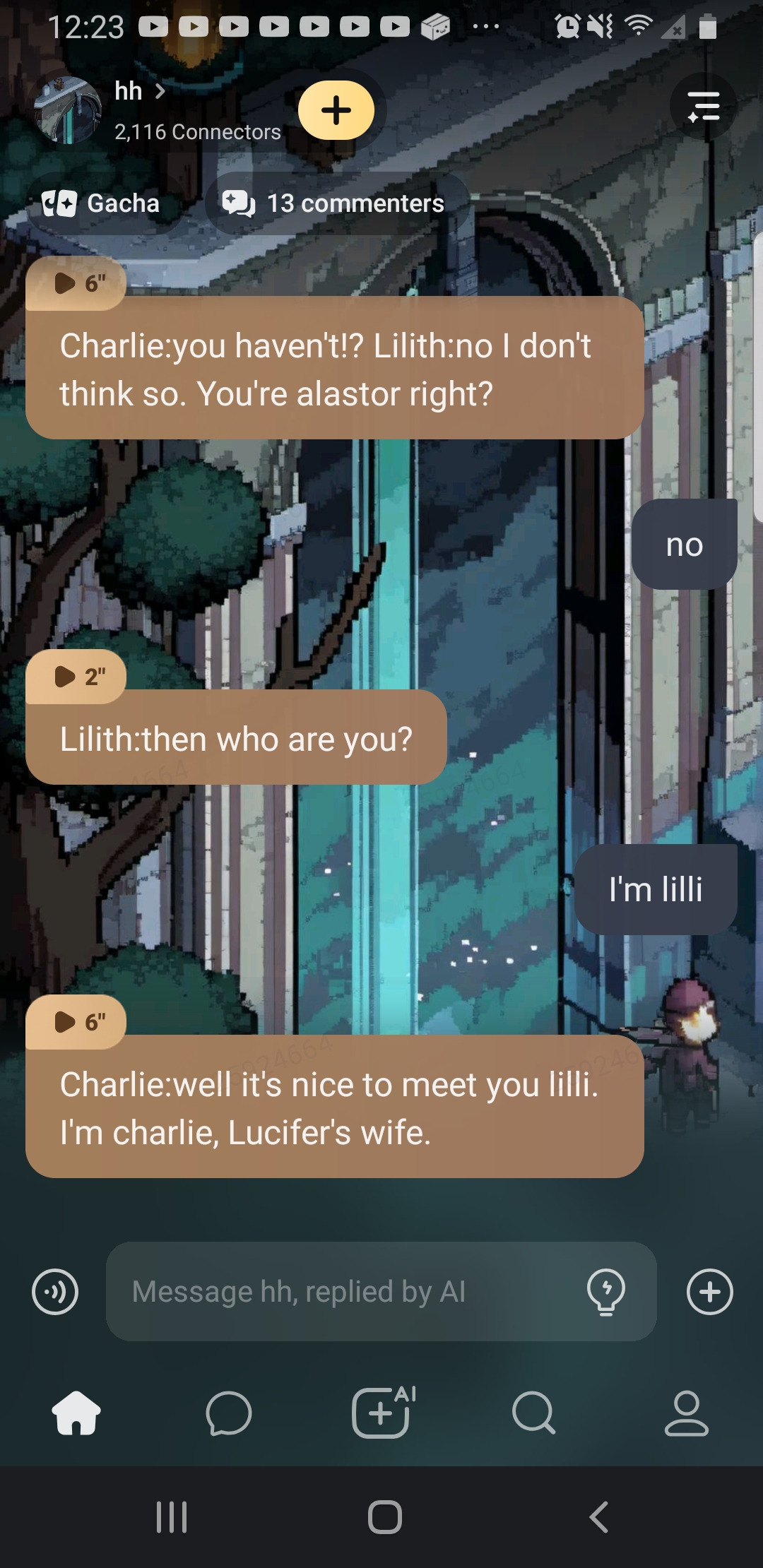Tap the lightbulb suggestion icon
Viewport: 763px width, 1568px height.
[x=606, y=1292]
